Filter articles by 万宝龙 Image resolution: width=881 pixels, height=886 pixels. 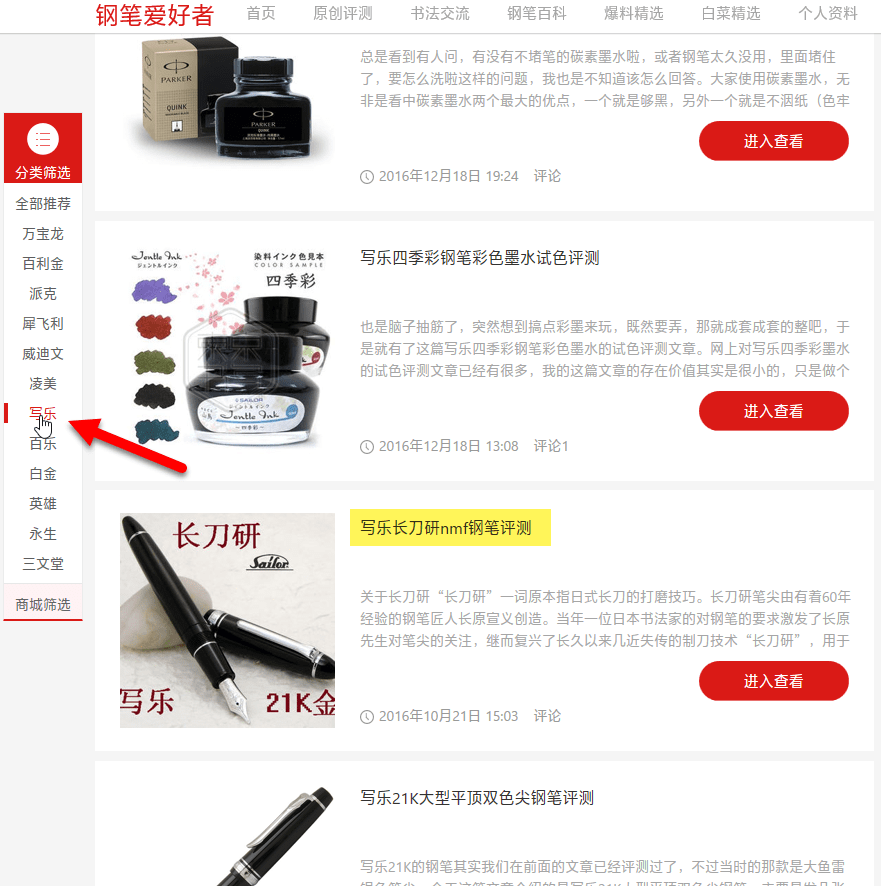[43, 234]
